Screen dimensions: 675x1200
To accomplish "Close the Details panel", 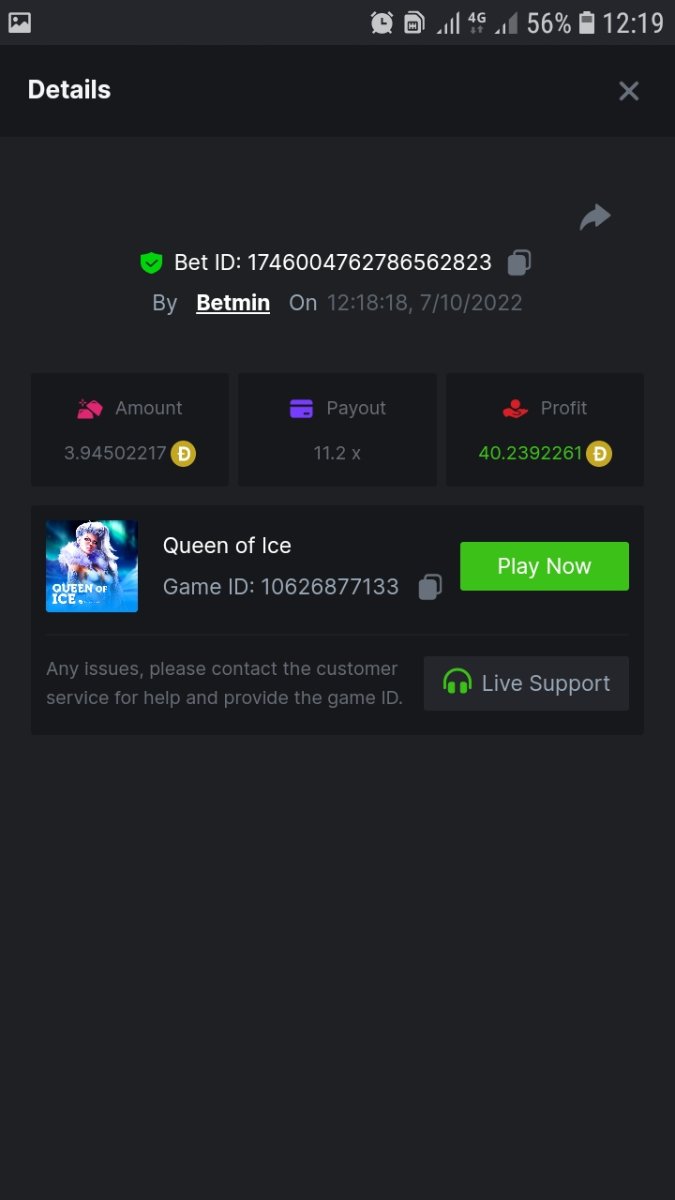I will click(628, 91).
